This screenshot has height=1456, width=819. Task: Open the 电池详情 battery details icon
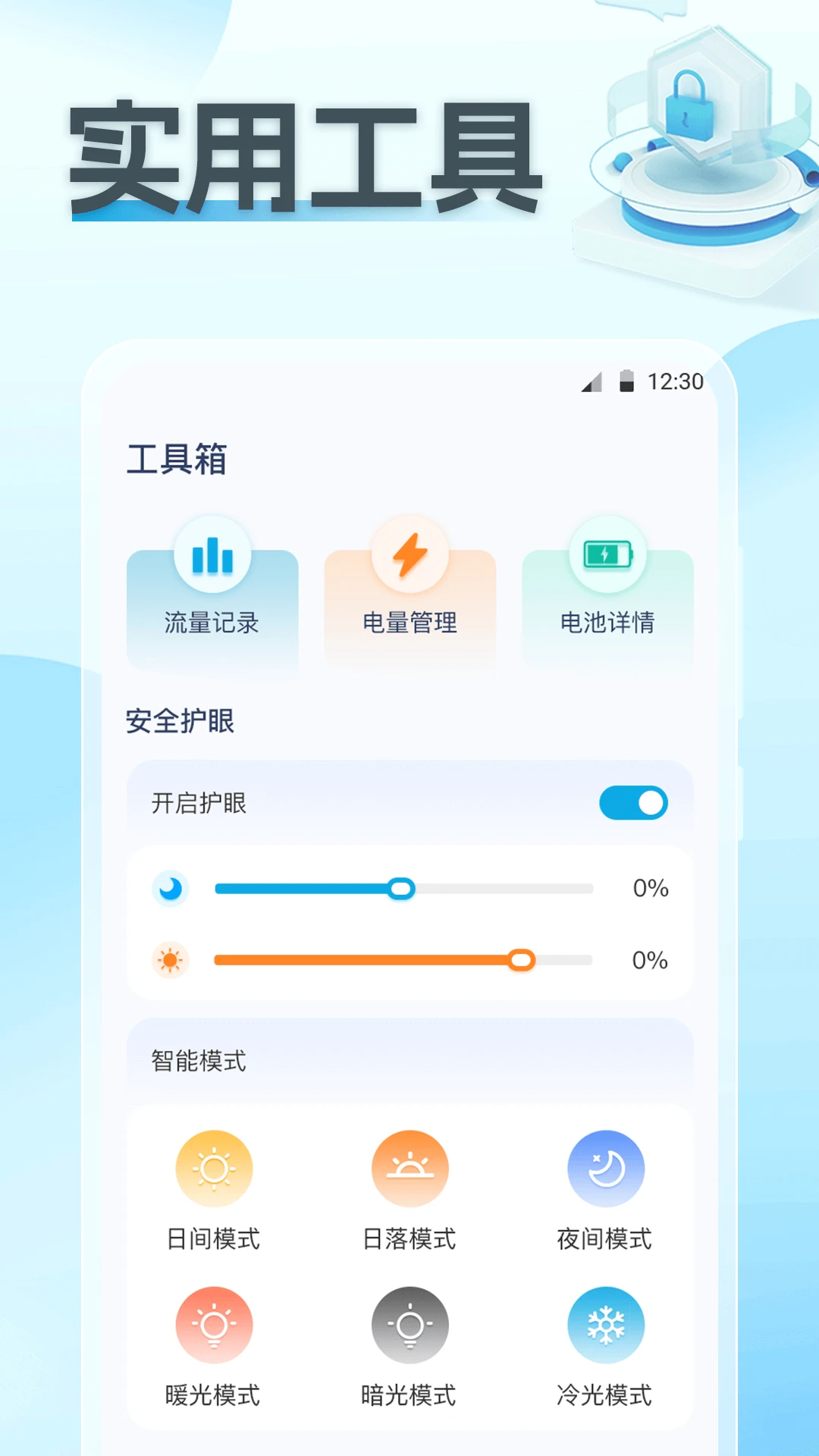(607, 556)
